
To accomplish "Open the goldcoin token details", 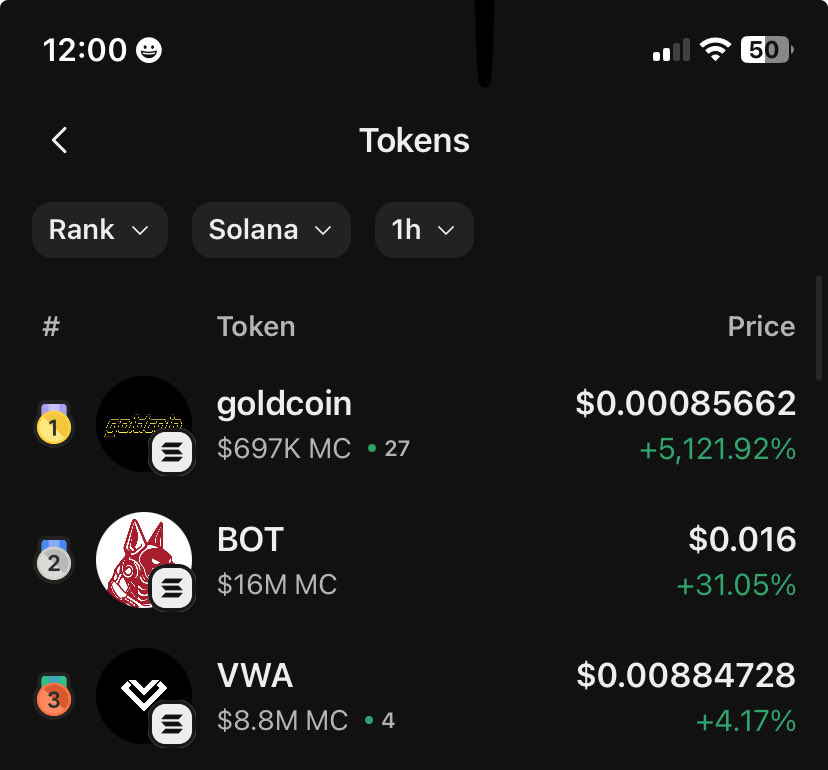I will click(x=284, y=405).
